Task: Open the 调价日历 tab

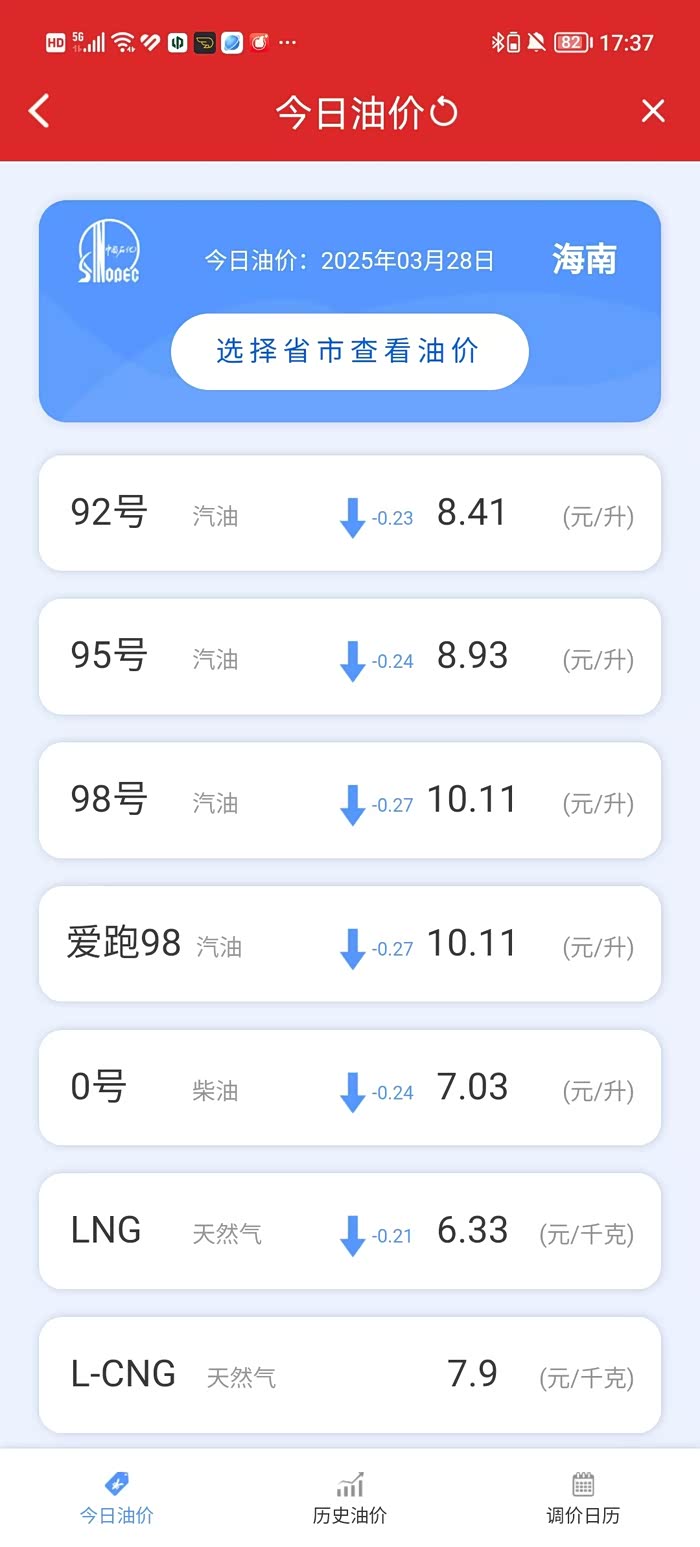Action: [583, 1497]
